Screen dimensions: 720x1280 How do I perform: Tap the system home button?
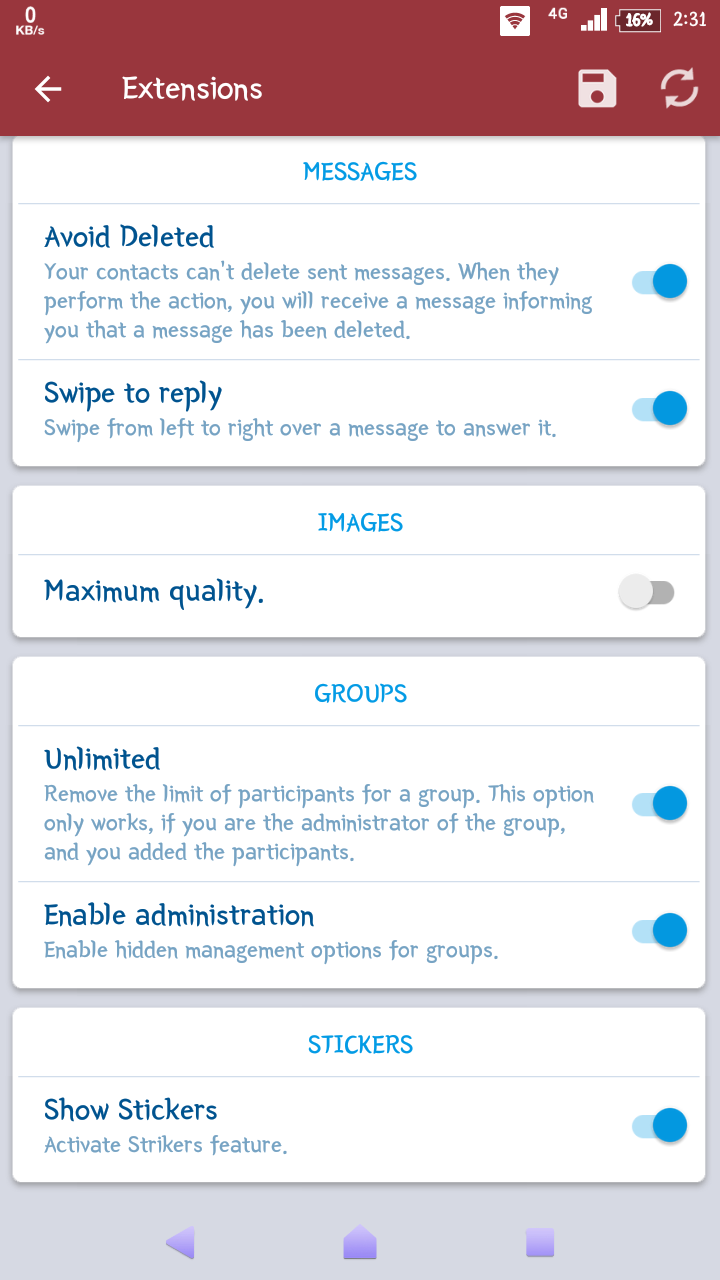point(360,1243)
